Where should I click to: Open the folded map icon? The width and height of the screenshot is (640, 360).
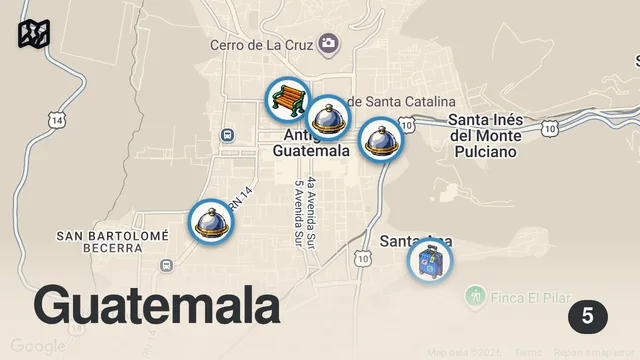coord(34,34)
